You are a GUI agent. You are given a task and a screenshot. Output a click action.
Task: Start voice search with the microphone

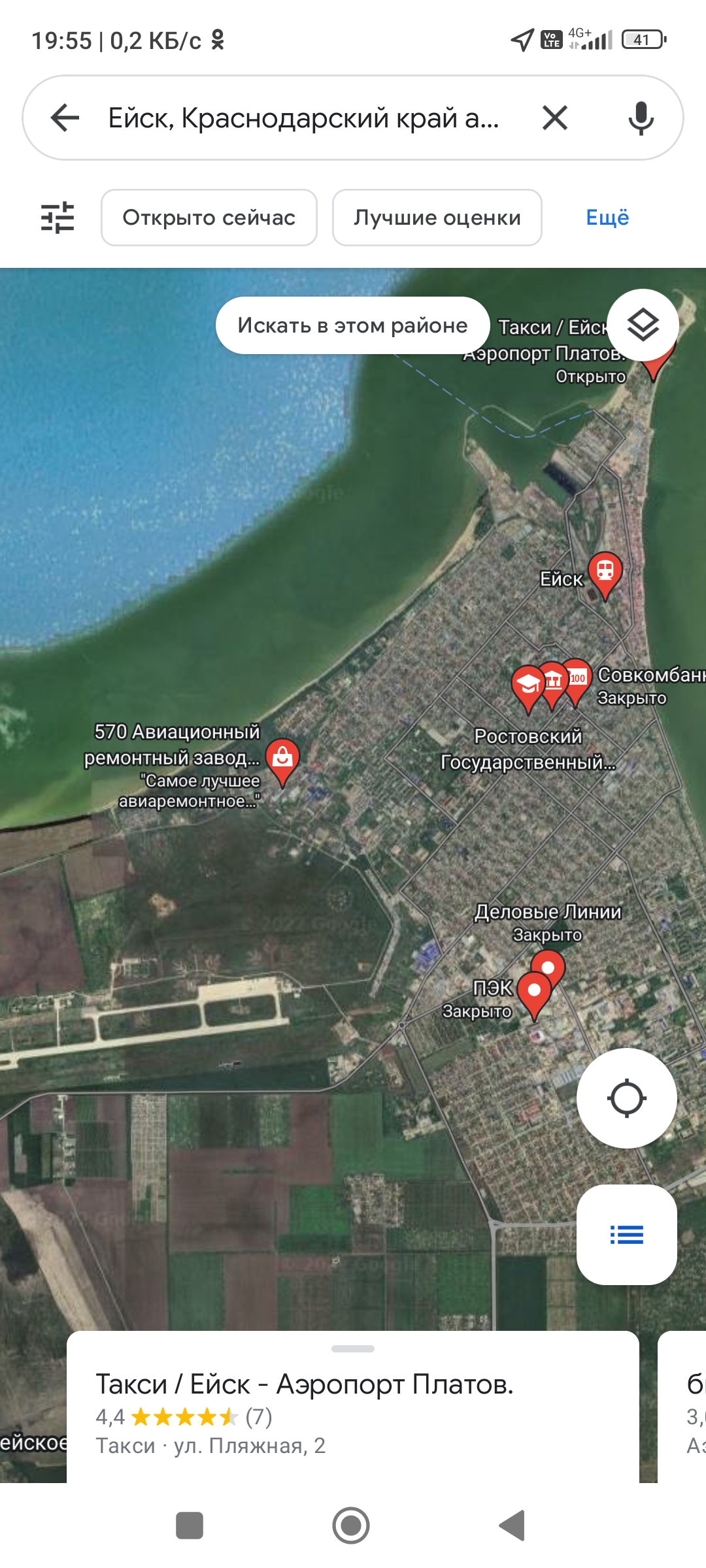(x=641, y=118)
